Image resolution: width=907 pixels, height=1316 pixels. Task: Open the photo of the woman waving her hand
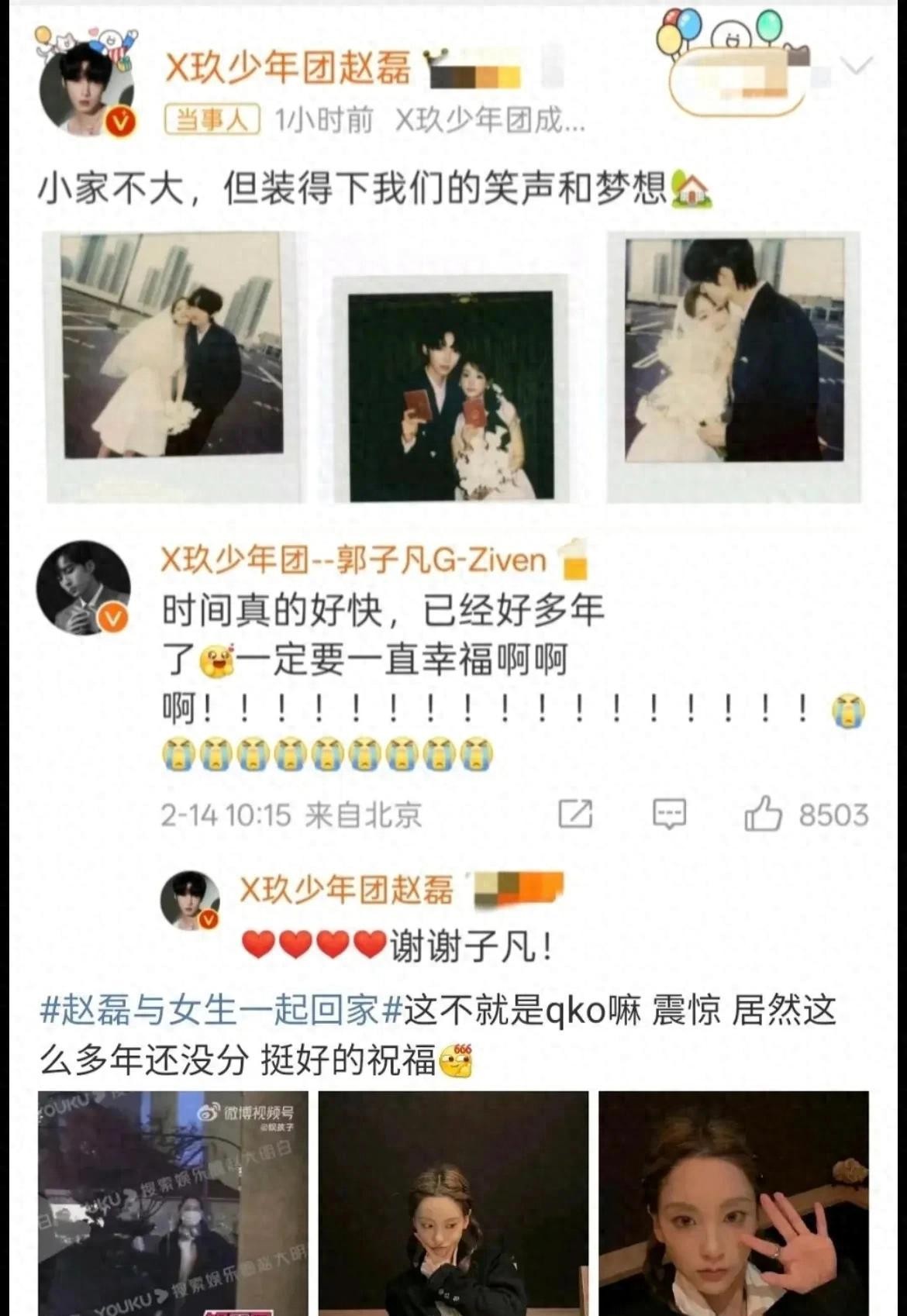coord(733,1203)
